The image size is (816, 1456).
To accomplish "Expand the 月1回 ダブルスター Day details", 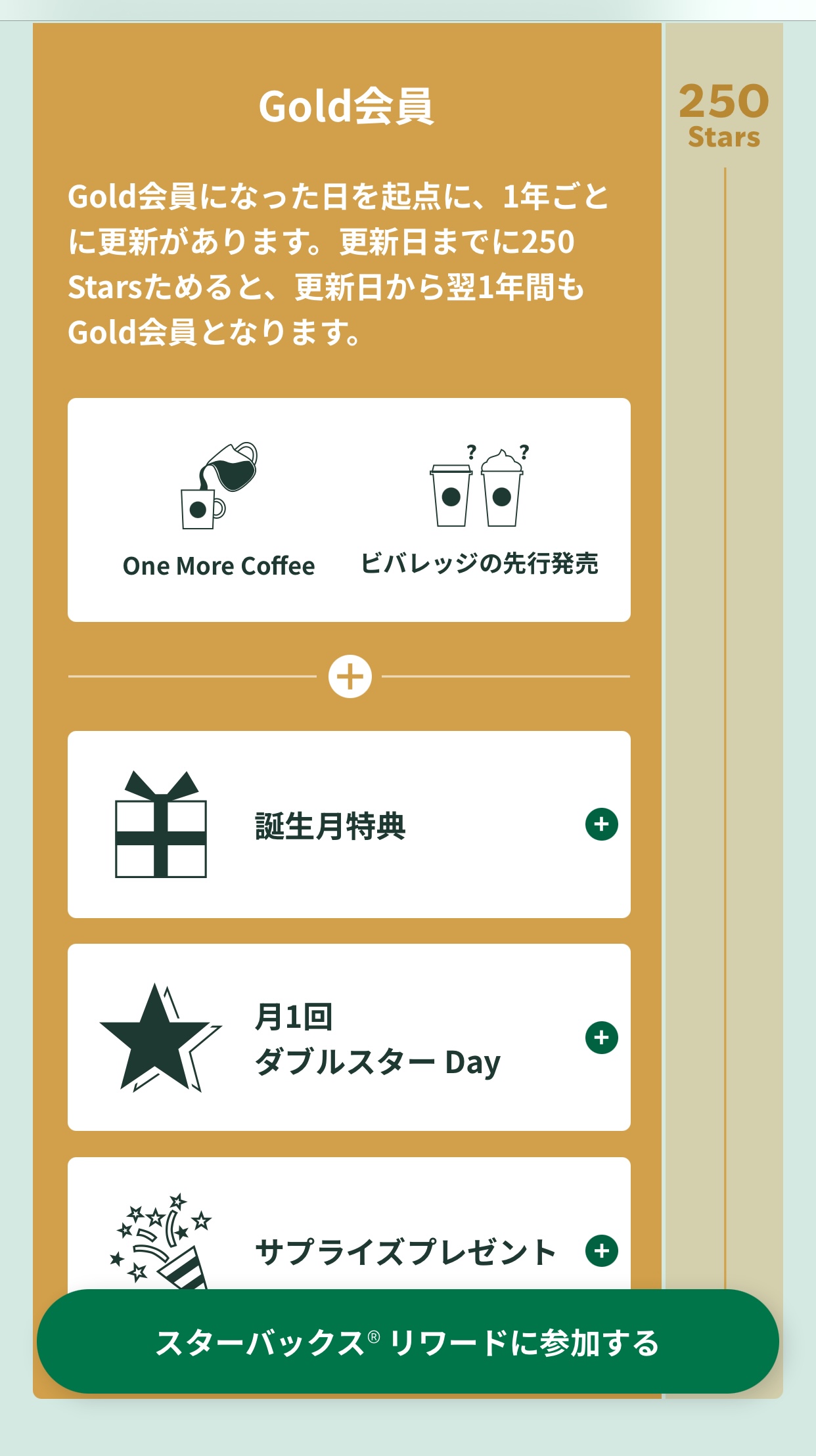I will pyautogui.click(x=601, y=1038).
